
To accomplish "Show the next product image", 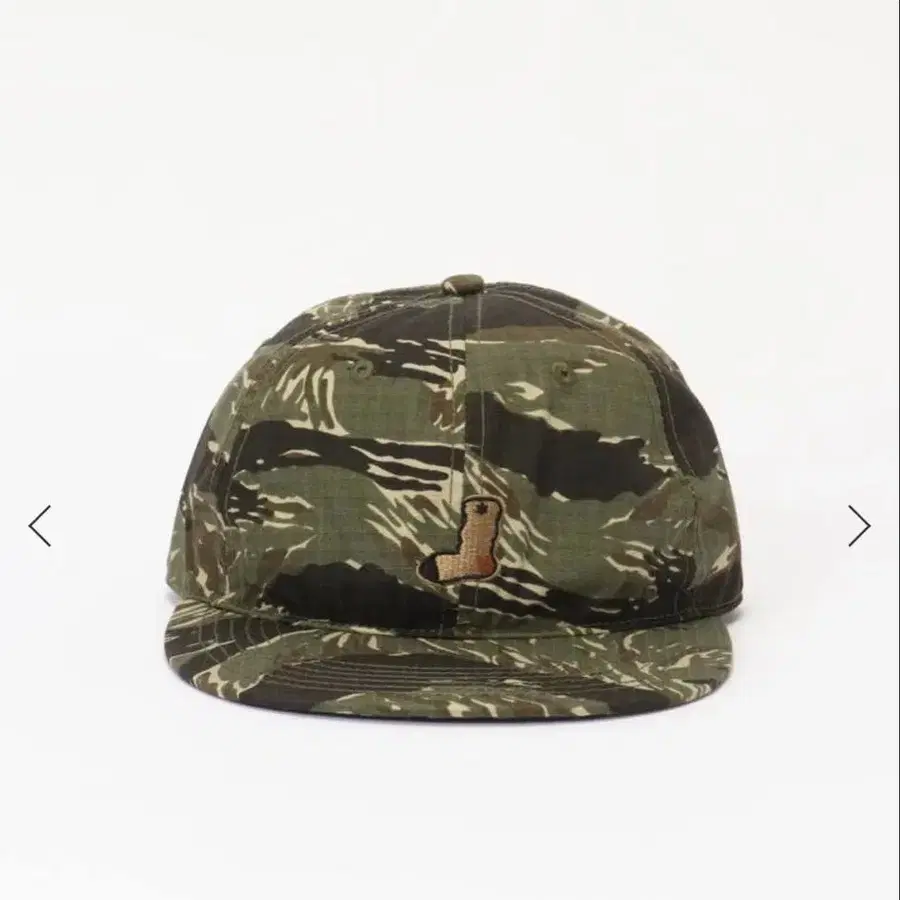I will (x=859, y=526).
